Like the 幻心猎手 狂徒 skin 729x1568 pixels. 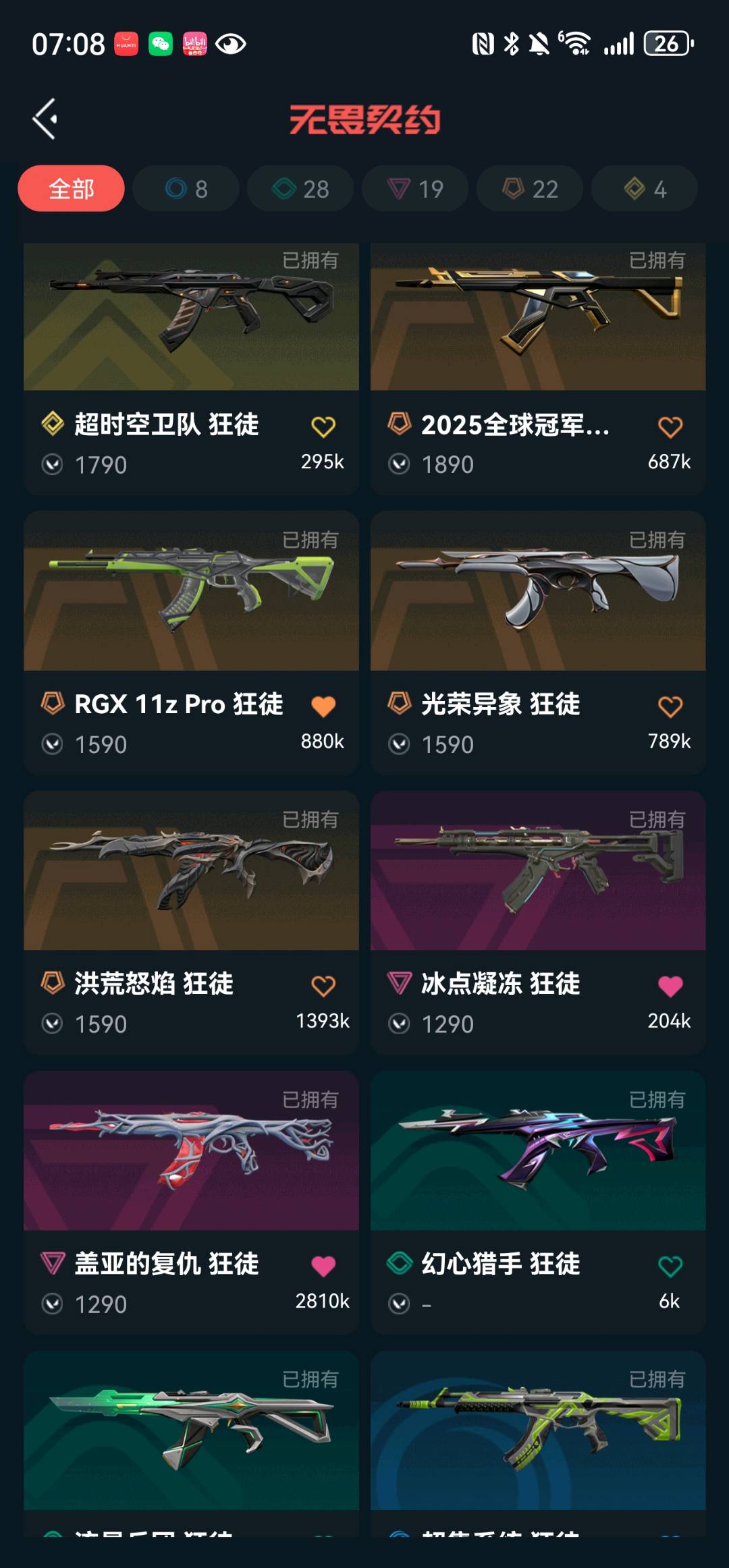coord(670,1266)
